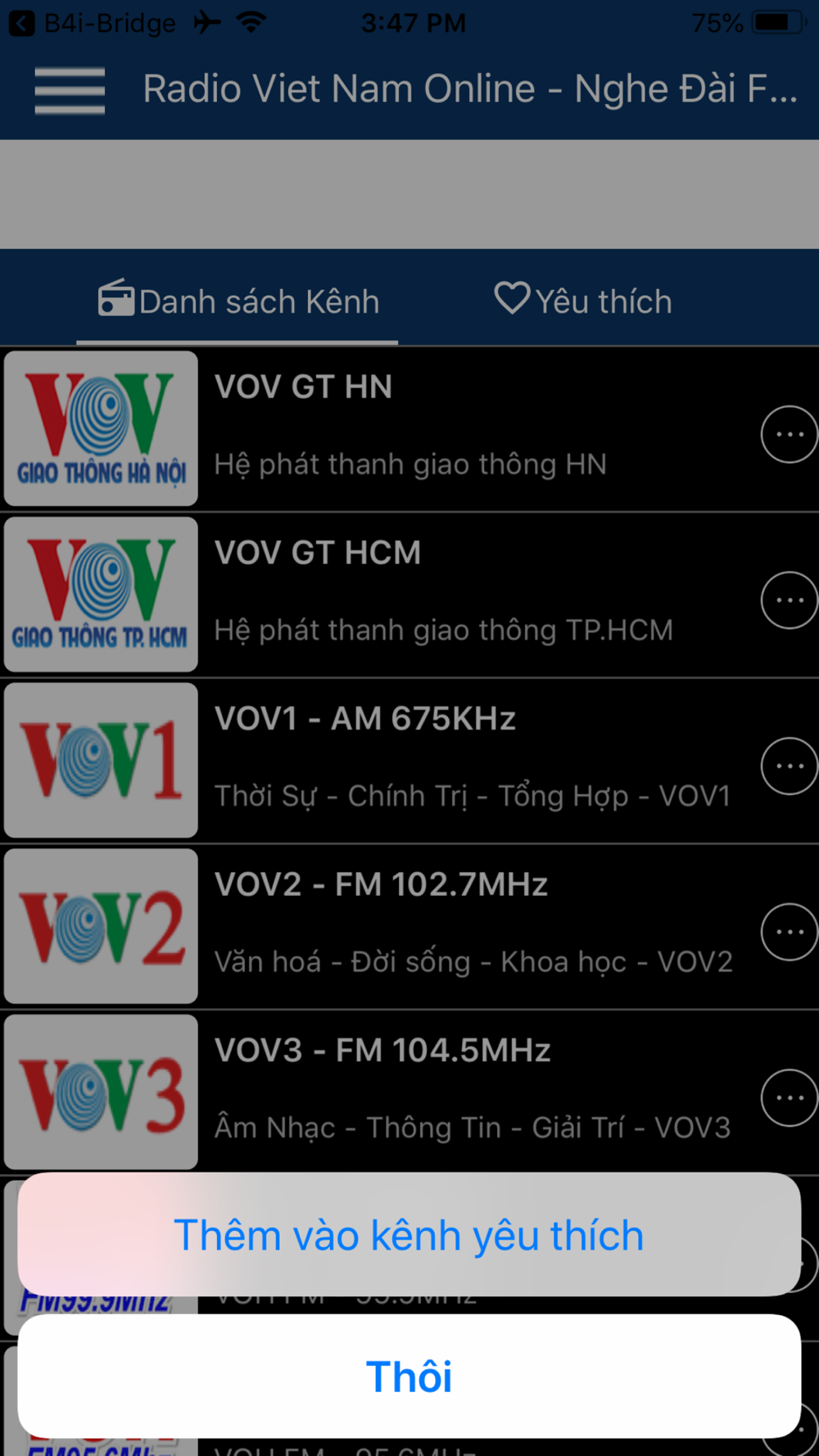Listen to VOV1 - AM 675KHz

click(x=409, y=761)
